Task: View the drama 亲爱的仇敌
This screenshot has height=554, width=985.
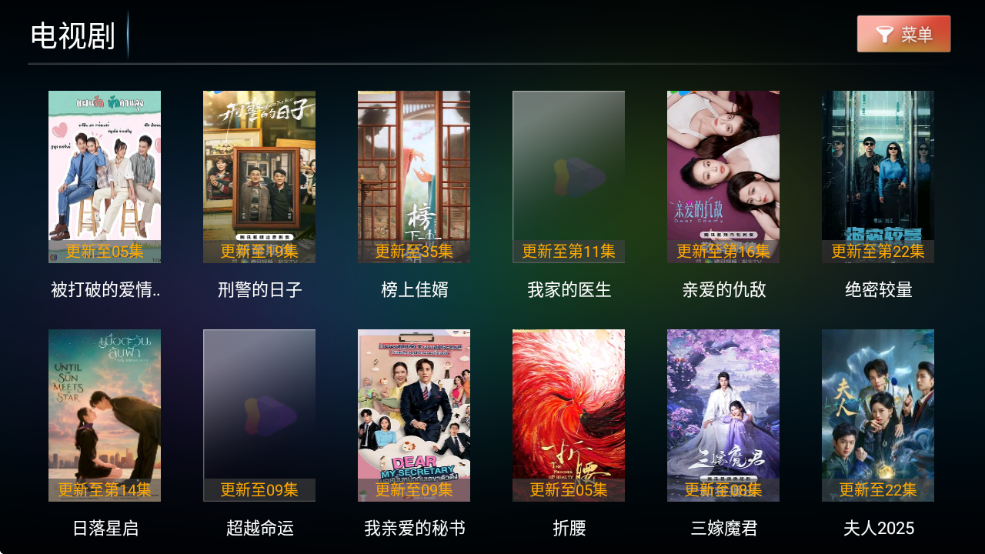Action: [723, 177]
